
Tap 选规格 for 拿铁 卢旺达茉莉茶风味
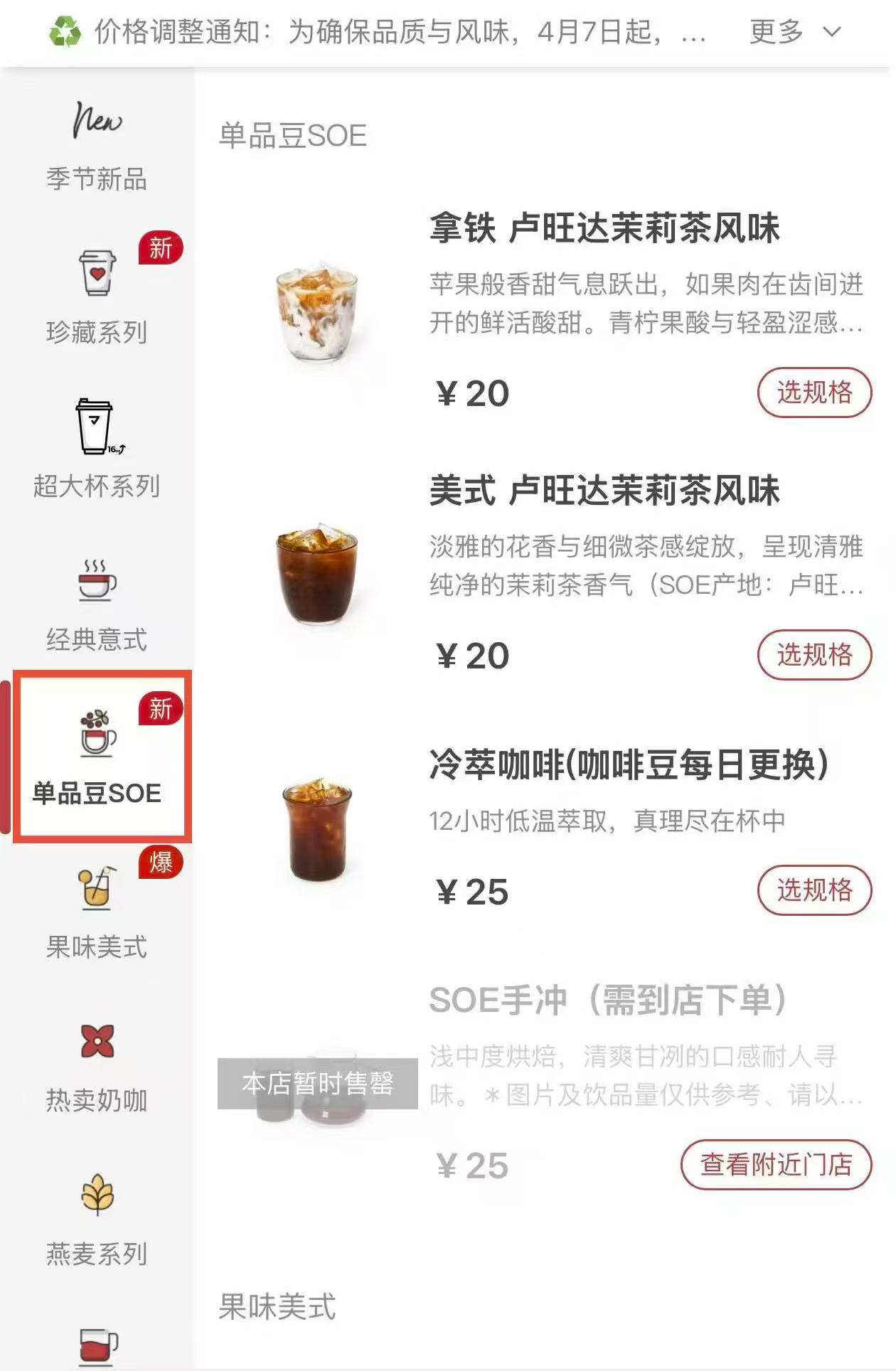814,393
